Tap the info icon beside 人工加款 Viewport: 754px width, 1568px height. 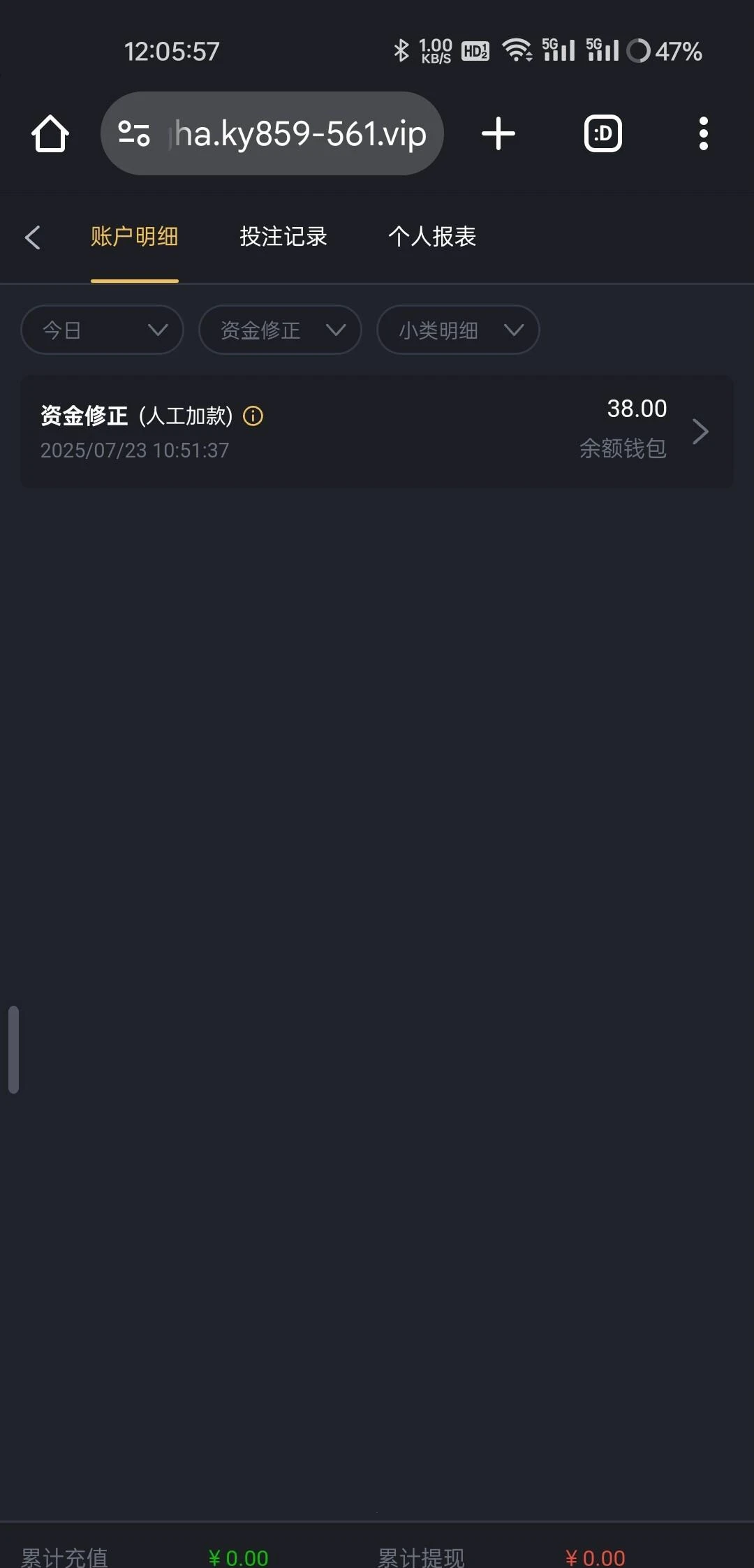click(x=253, y=416)
